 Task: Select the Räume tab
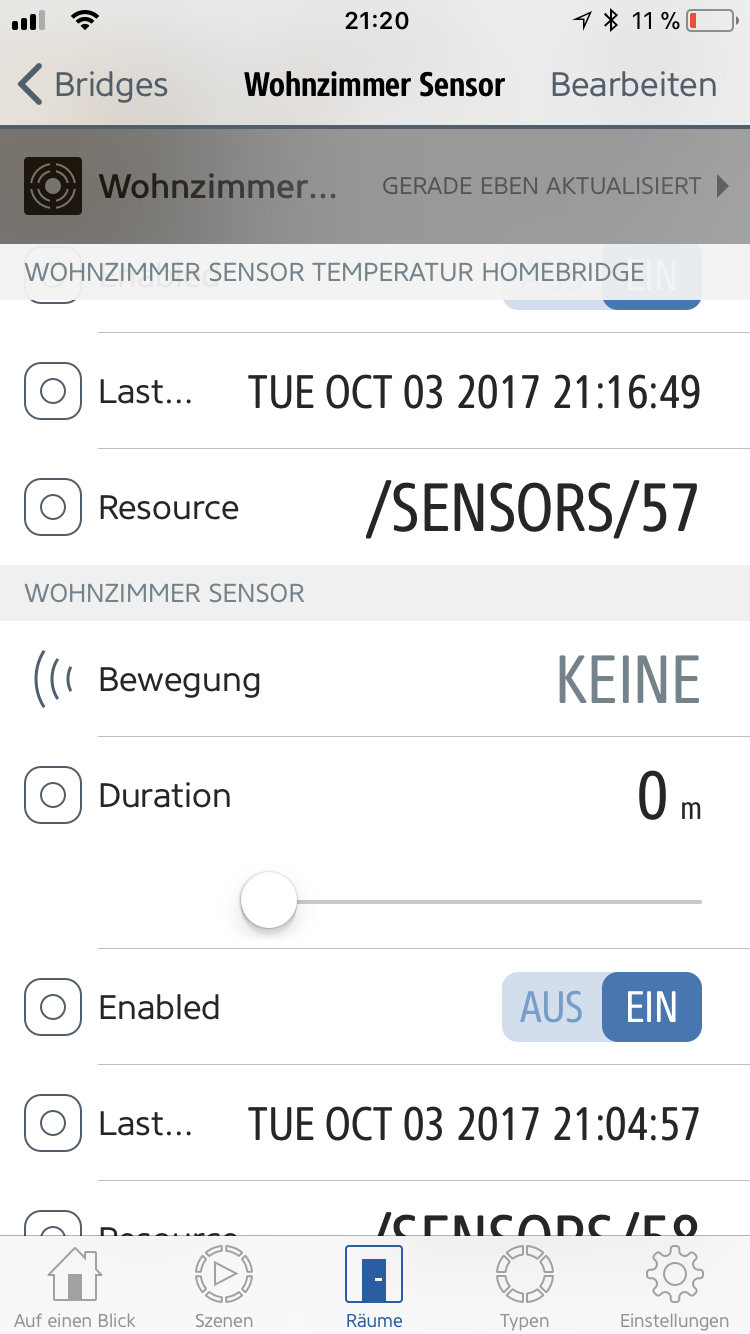click(x=374, y=1288)
